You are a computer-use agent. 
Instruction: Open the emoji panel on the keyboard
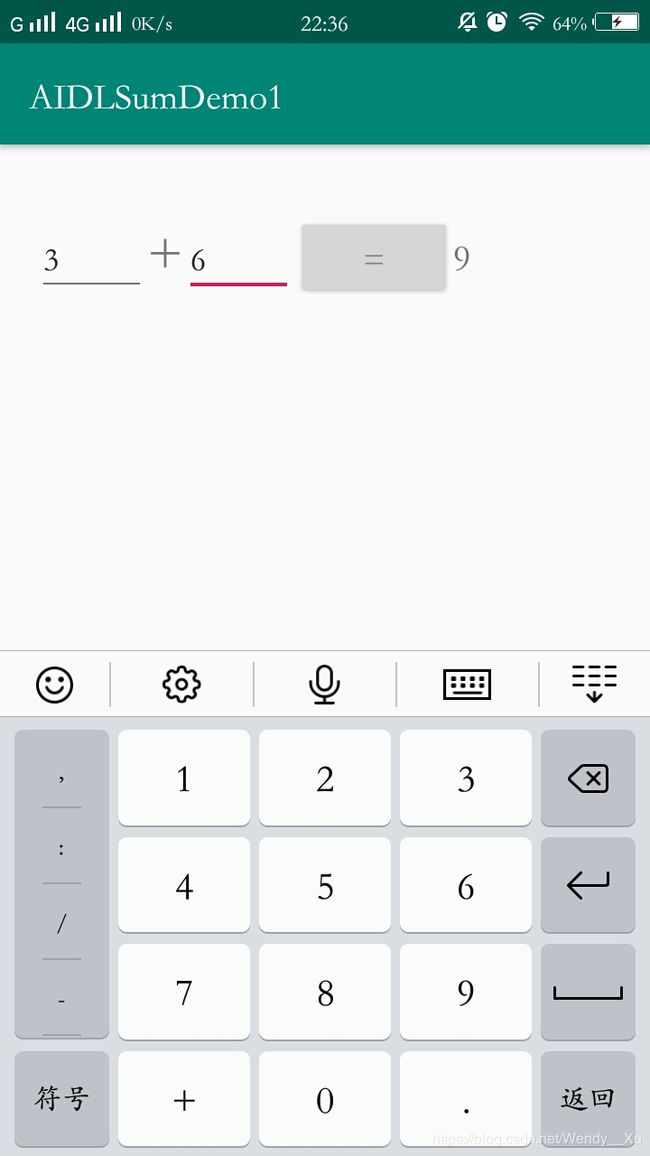55,685
